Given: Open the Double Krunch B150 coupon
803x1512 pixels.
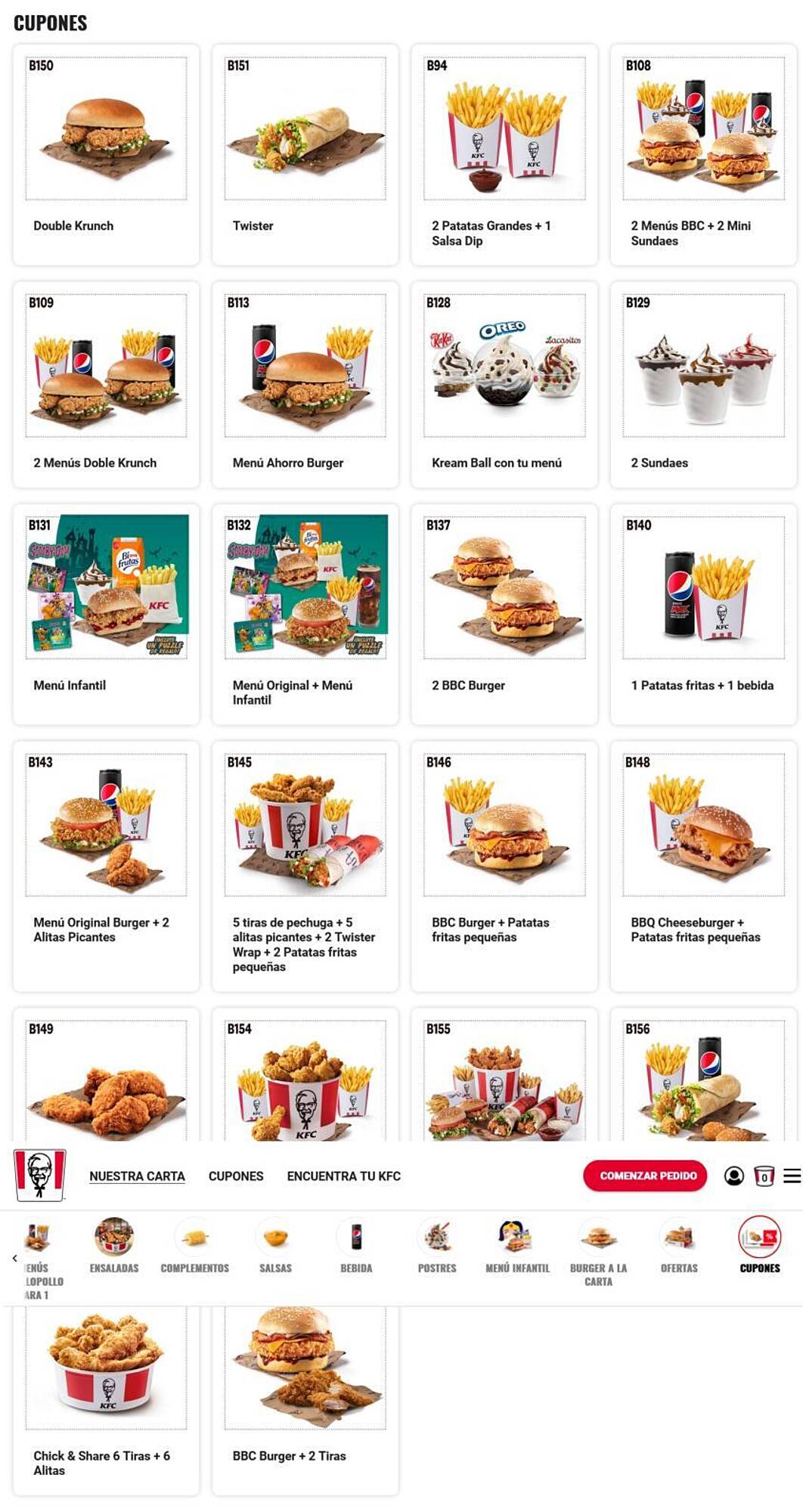Looking at the screenshot, I should point(106,154).
